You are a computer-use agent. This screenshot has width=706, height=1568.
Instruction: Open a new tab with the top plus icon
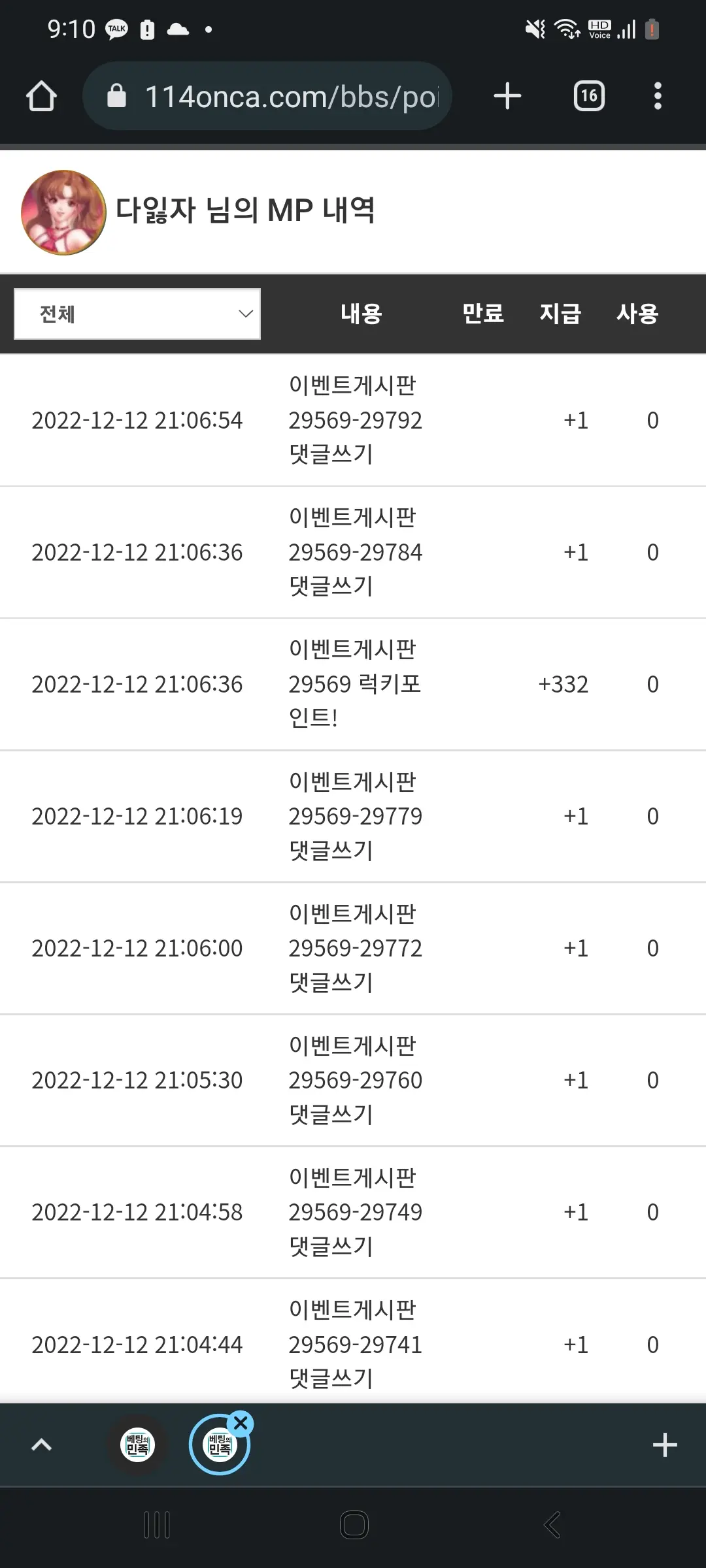click(x=507, y=96)
